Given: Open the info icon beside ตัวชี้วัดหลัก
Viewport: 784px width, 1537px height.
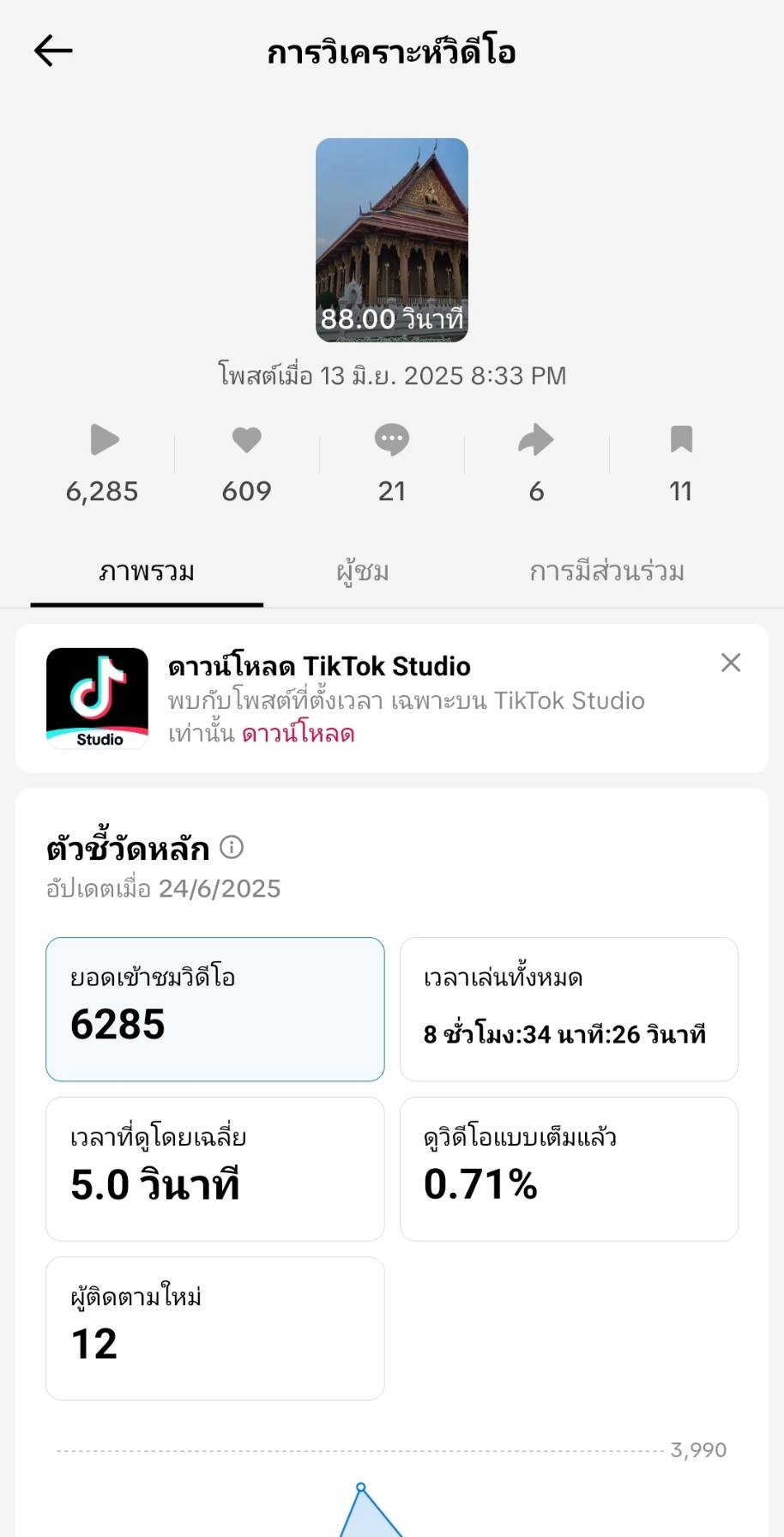Looking at the screenshot, I should coord(232,848).
